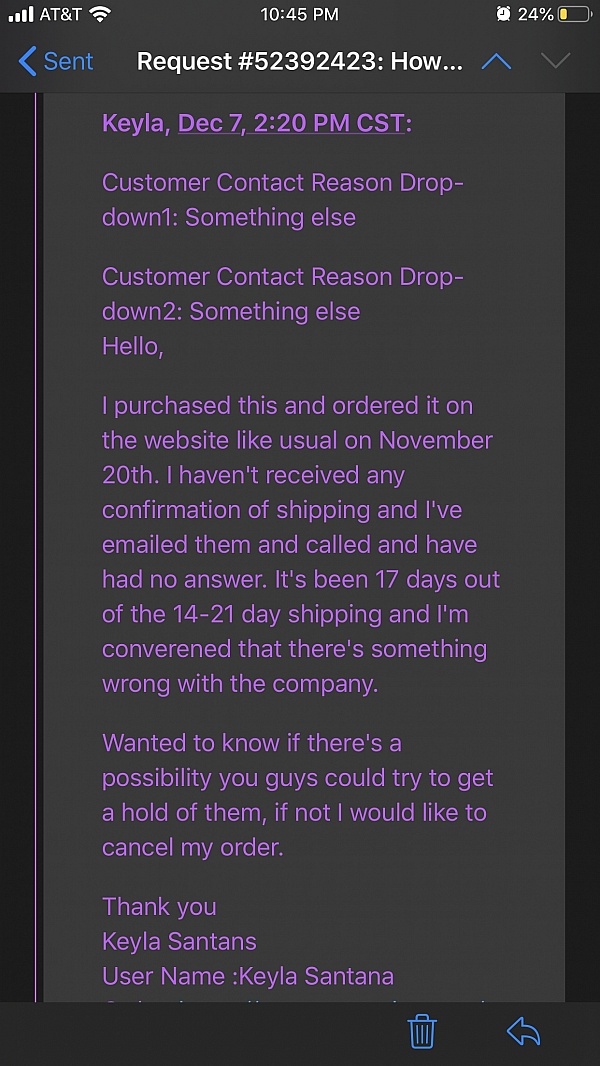The height and width of the screenshot is (1066, 600).
Task: Jump to the previous message with up arrow
Action: click(x=496, y=62)
